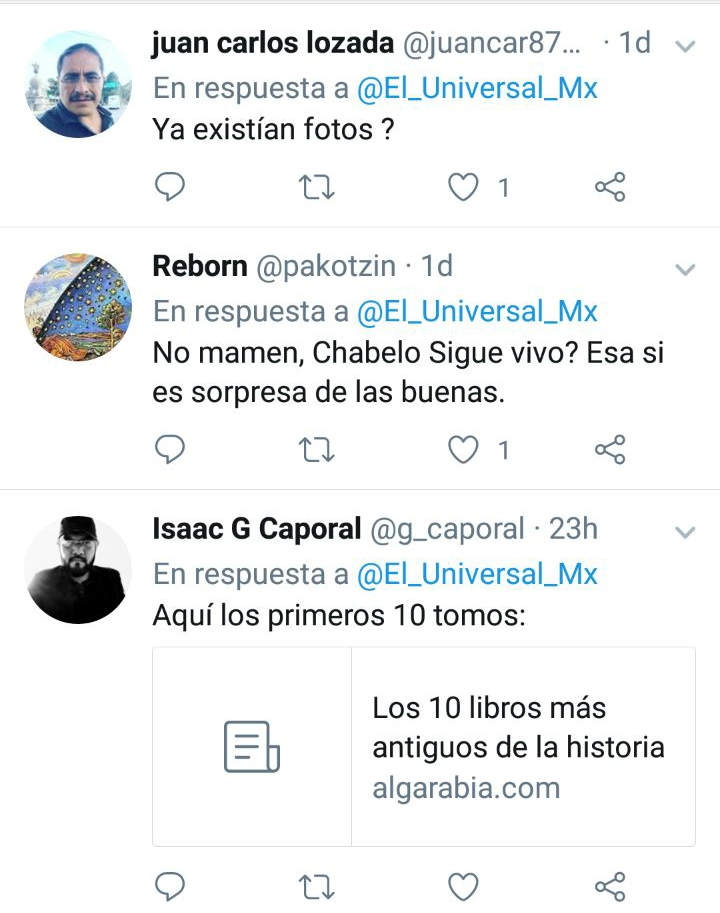Share Isaac G Caporal's tweet
720x913 pixels.
point(610,887)
